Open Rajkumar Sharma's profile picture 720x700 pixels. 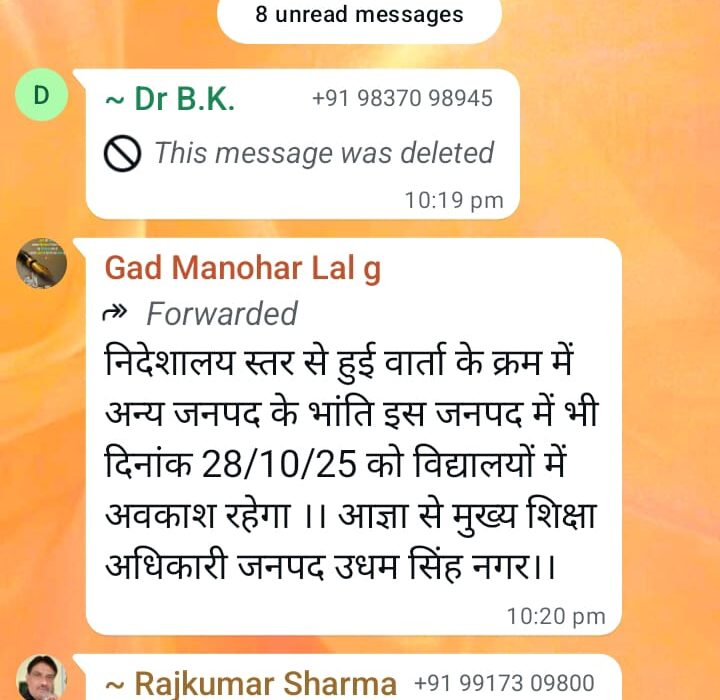(x=42, y=678)
